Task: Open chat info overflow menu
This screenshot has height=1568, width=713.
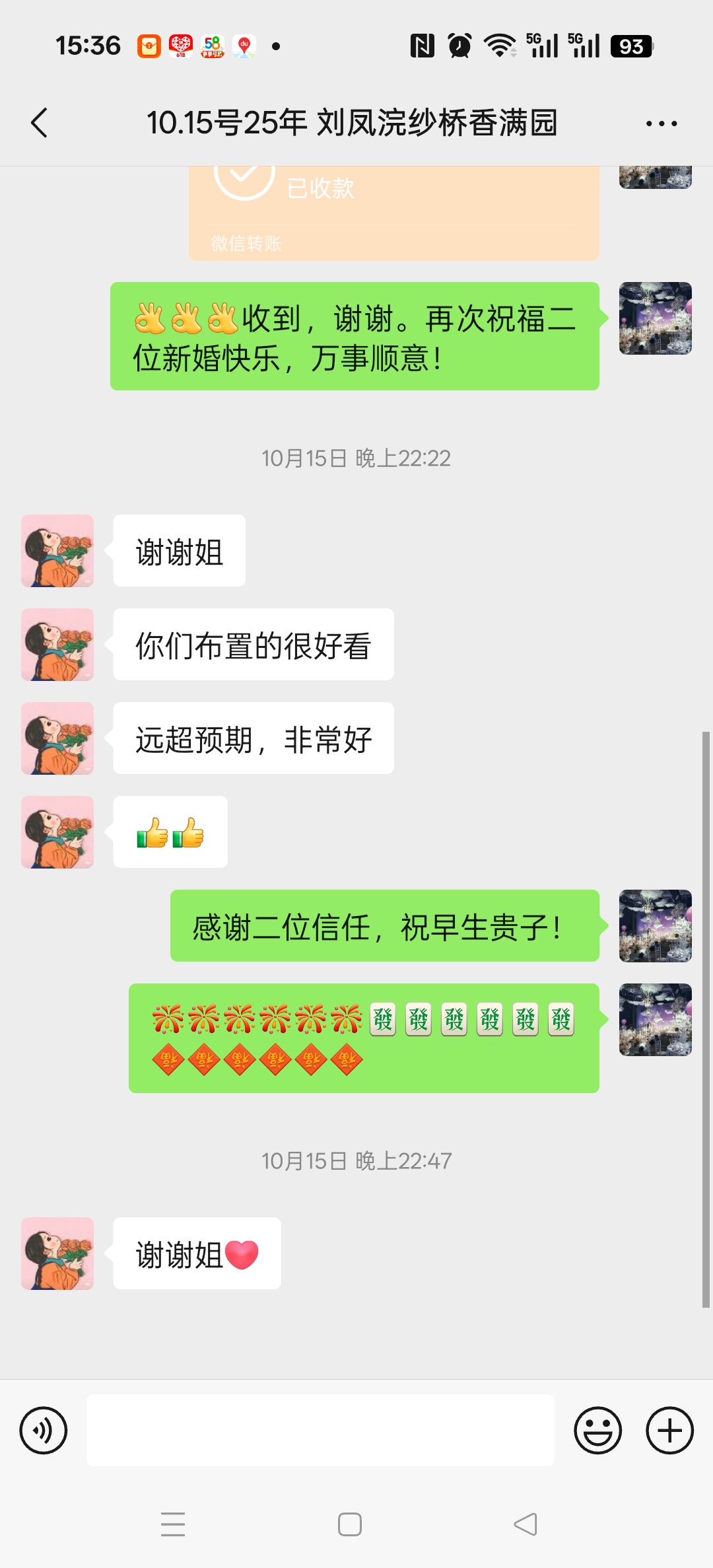Action: pos(661,124)
